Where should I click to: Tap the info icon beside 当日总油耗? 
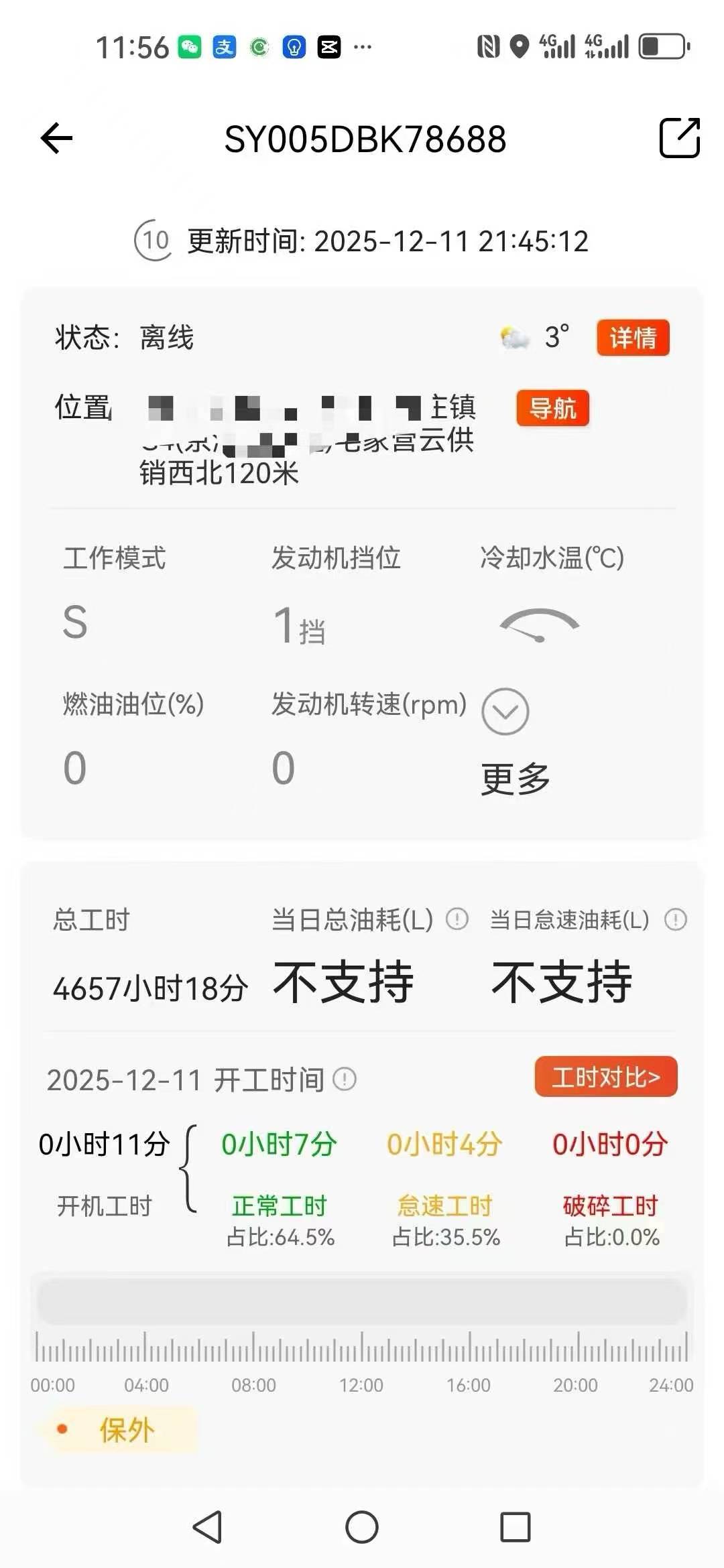point(459,920)
